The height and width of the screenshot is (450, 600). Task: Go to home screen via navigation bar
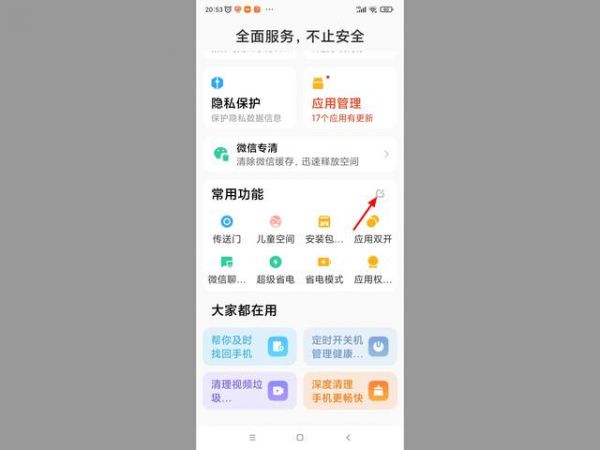tap(300, 437)
